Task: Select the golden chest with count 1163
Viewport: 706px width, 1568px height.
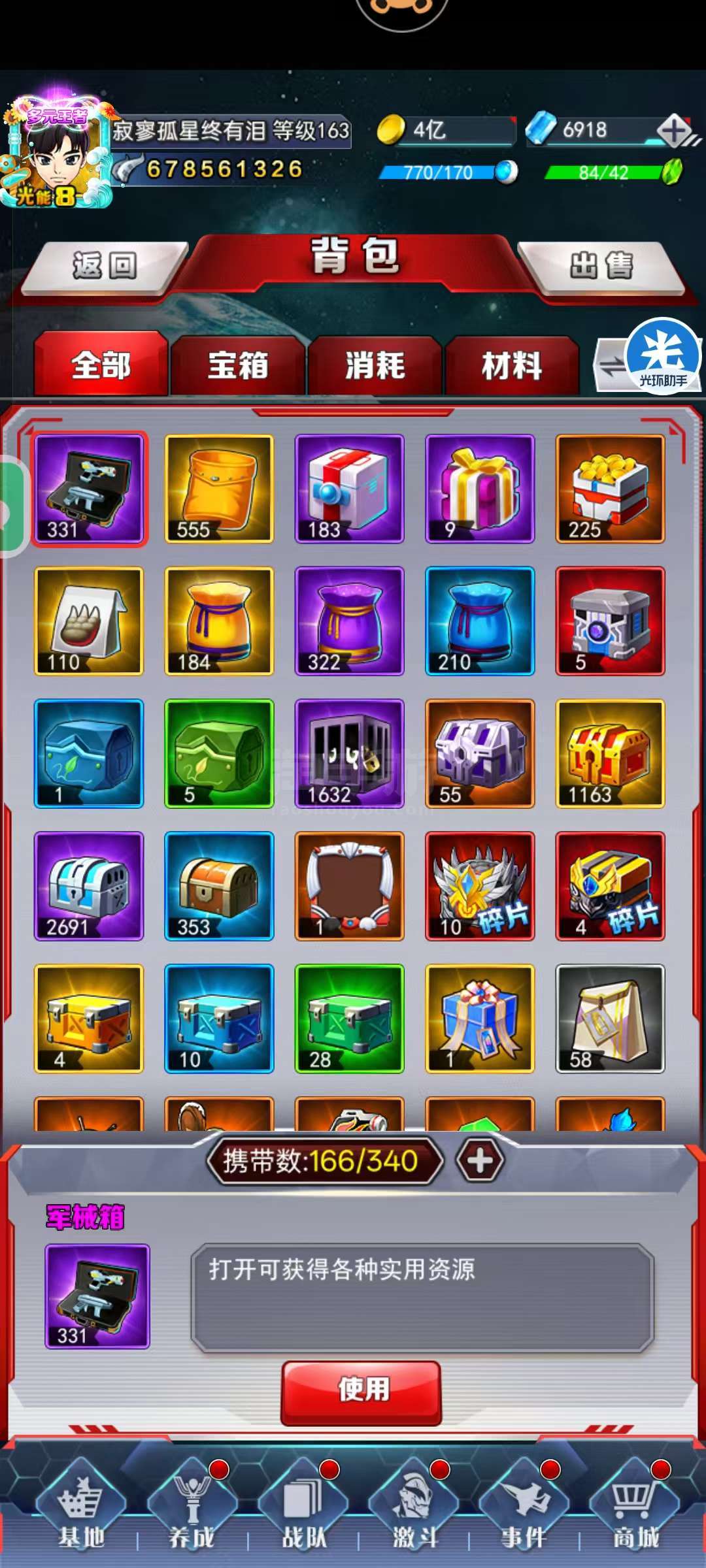Action: click(611, 753)
